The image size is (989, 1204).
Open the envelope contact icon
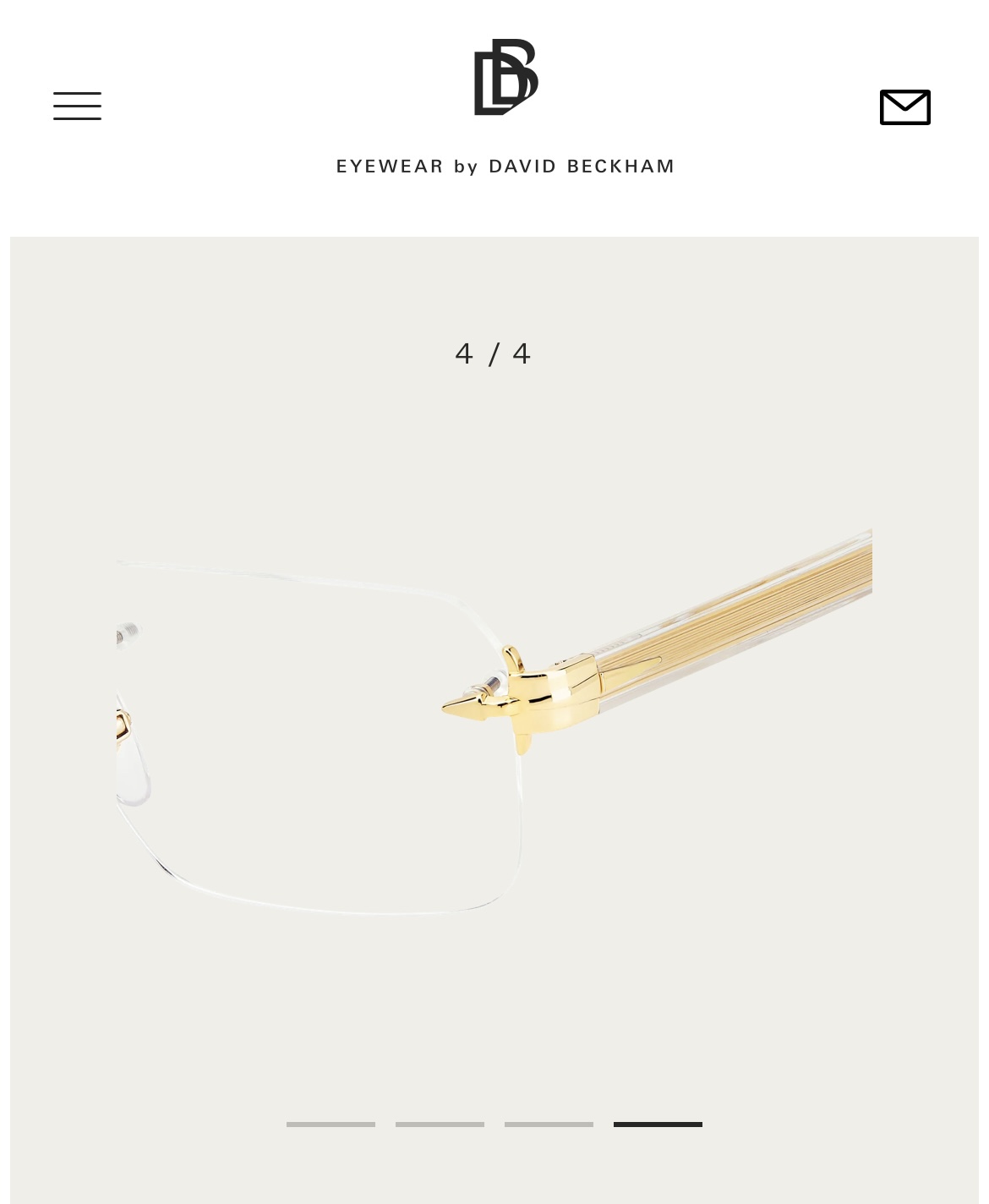(904, 107)
